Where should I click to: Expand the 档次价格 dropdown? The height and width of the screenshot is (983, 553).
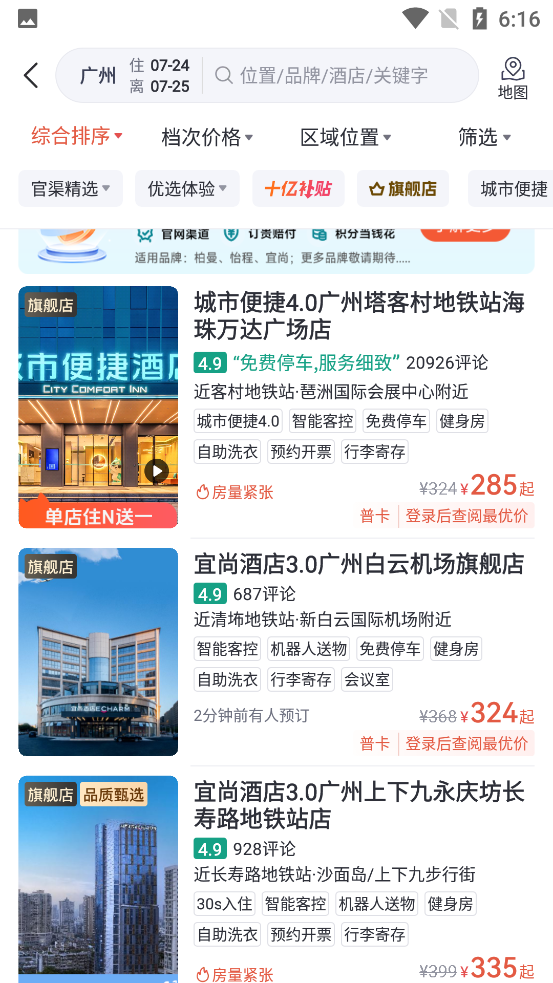pyautogui.click(x=207, y=137)
